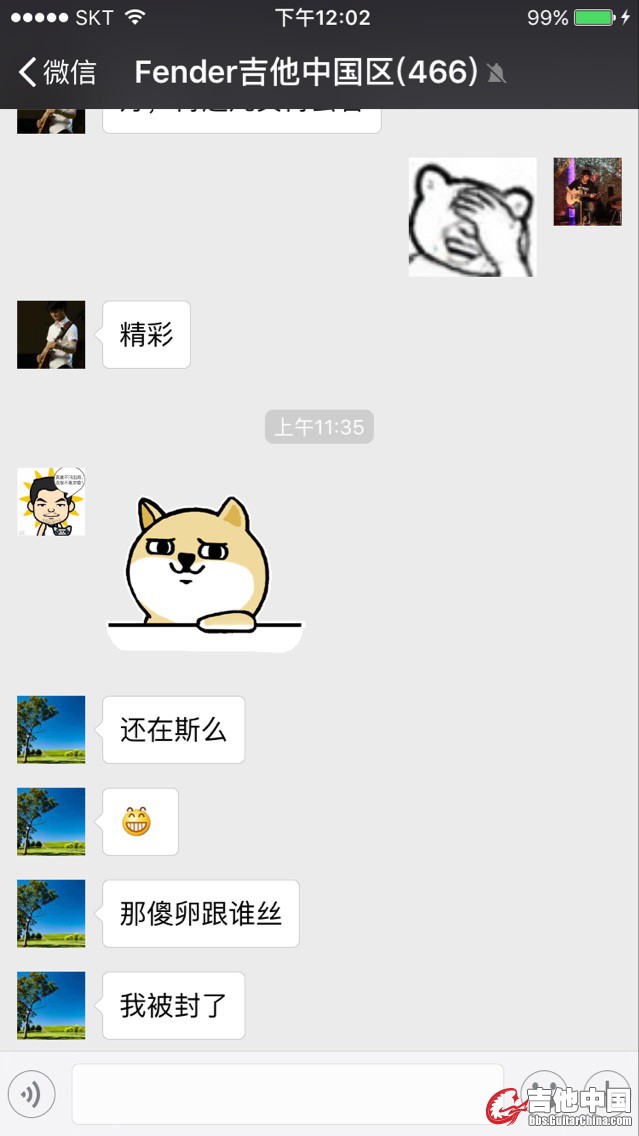Open cartoon avatar beside Shiba dog sticker
The image size is (639, 1136).
coord(51,502)
